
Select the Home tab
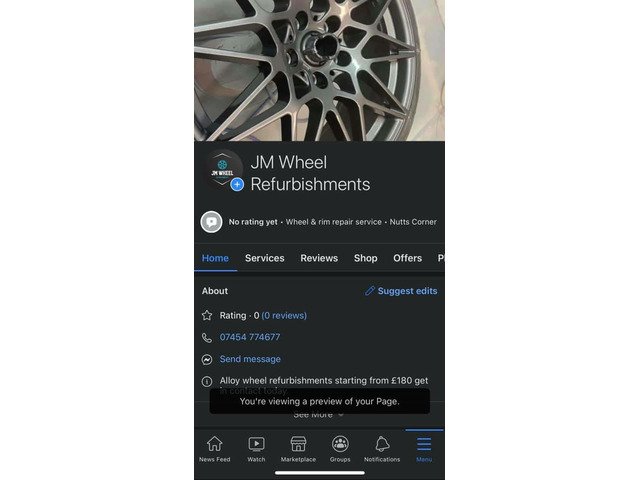click(x=215, y=258)
